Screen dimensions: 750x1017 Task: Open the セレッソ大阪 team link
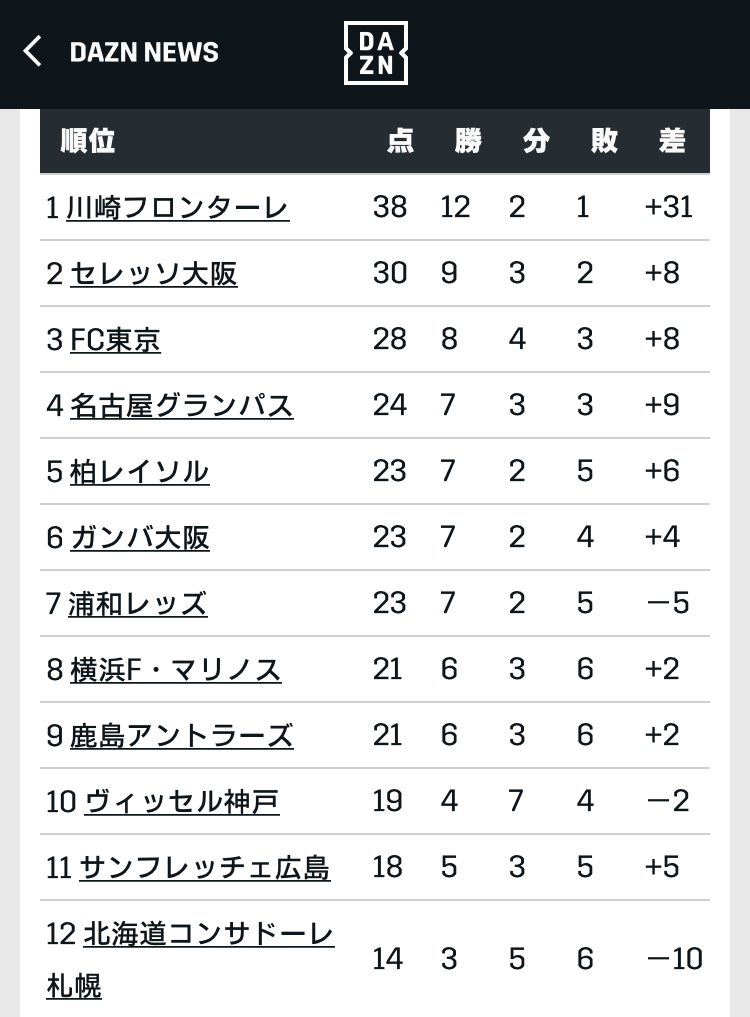click(154, 274)
